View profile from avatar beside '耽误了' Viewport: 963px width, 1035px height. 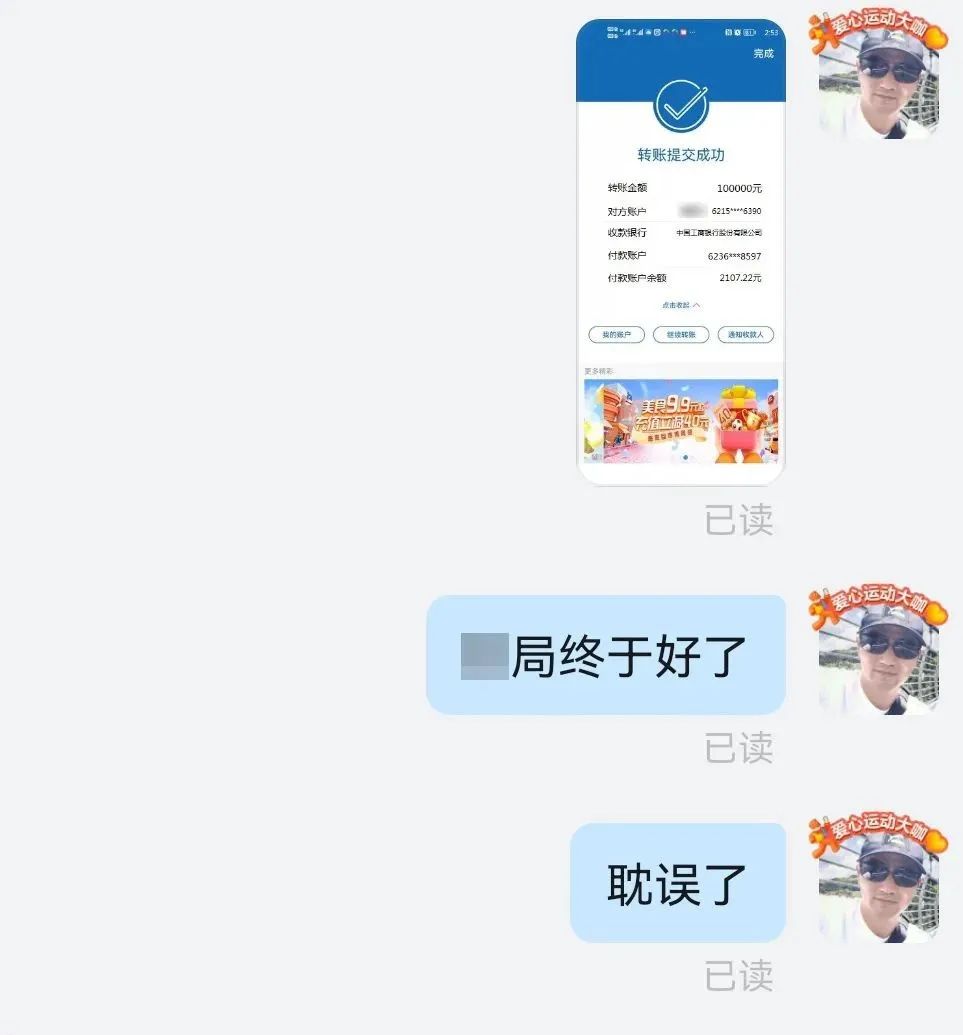tap(878, 882)
